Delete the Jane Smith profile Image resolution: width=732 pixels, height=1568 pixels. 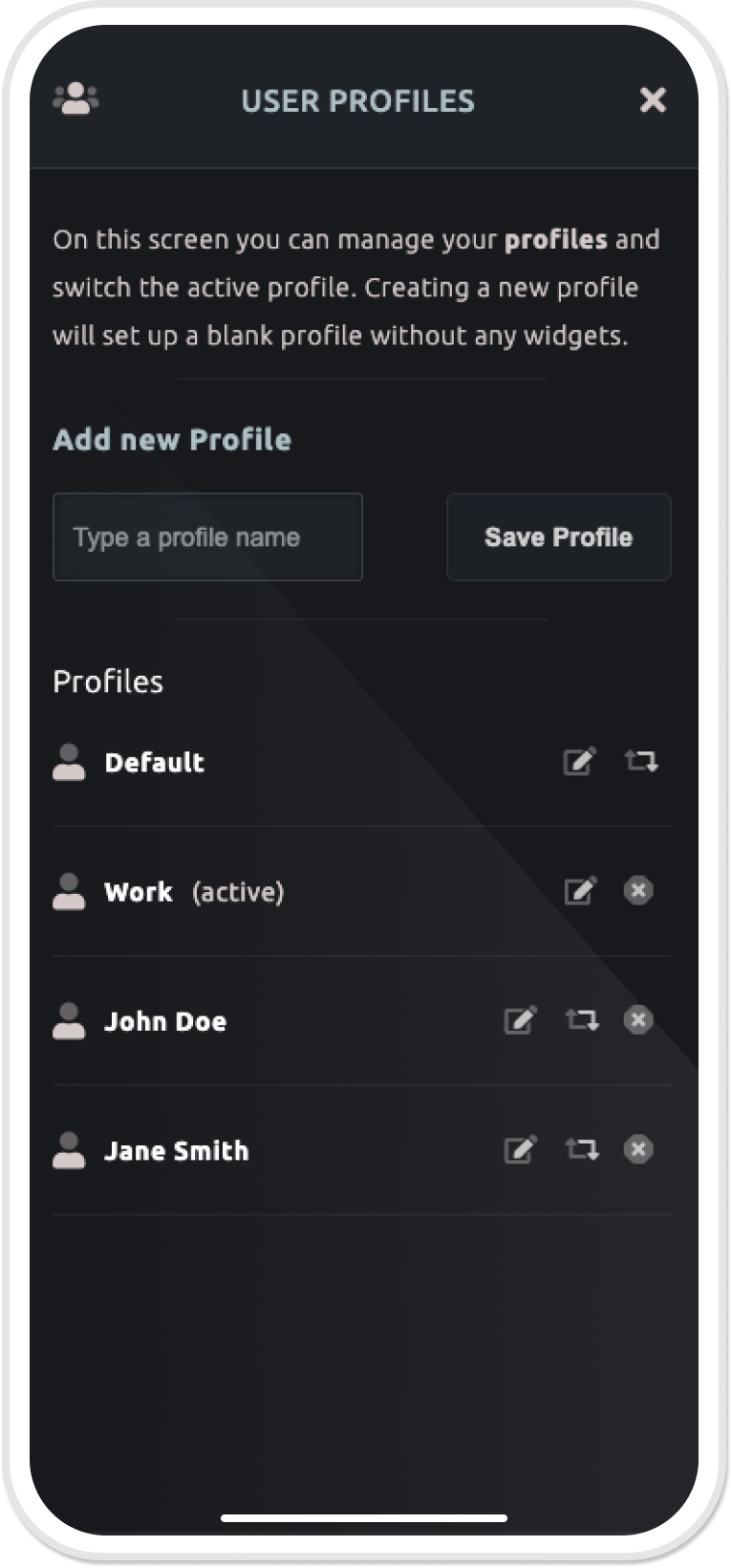coord(638,1149)
